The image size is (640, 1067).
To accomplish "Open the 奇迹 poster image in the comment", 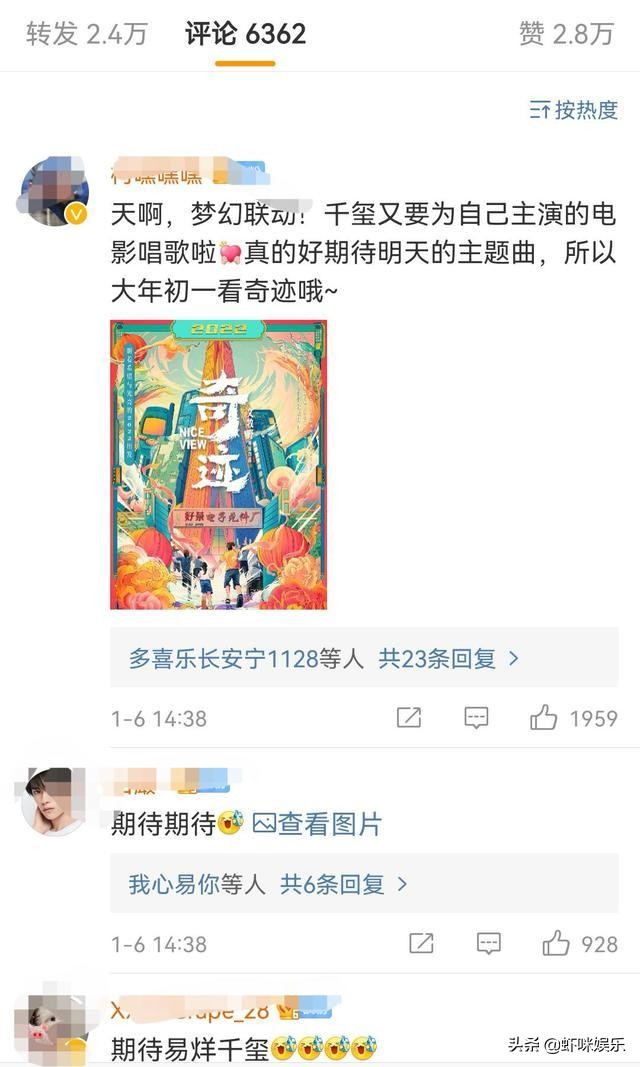I will [x=218, y=465].
